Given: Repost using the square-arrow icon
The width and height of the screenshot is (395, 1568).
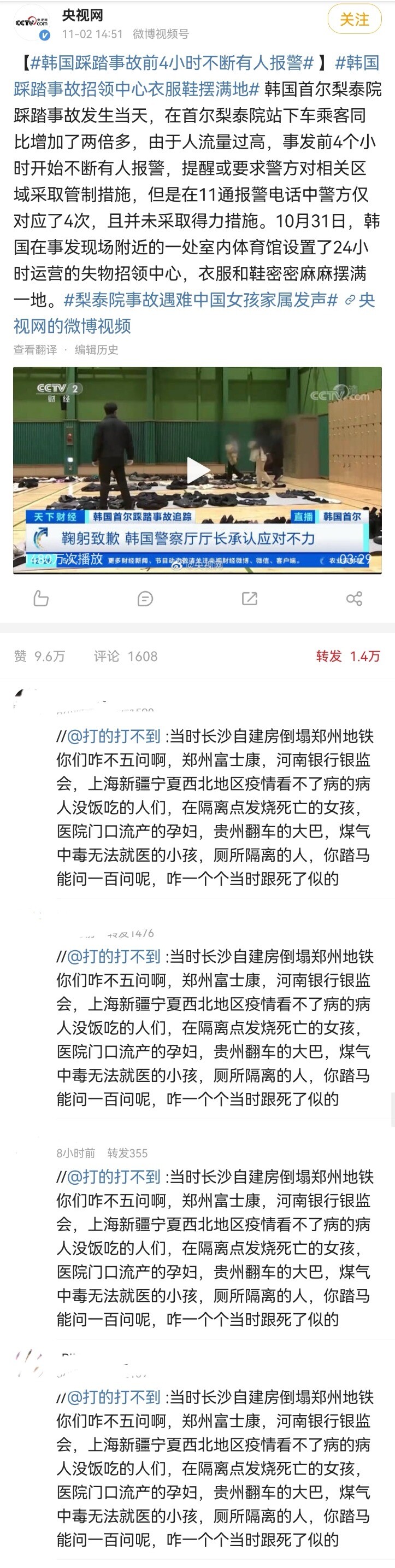Looking at the screenshot, I should tap(250, 598).
